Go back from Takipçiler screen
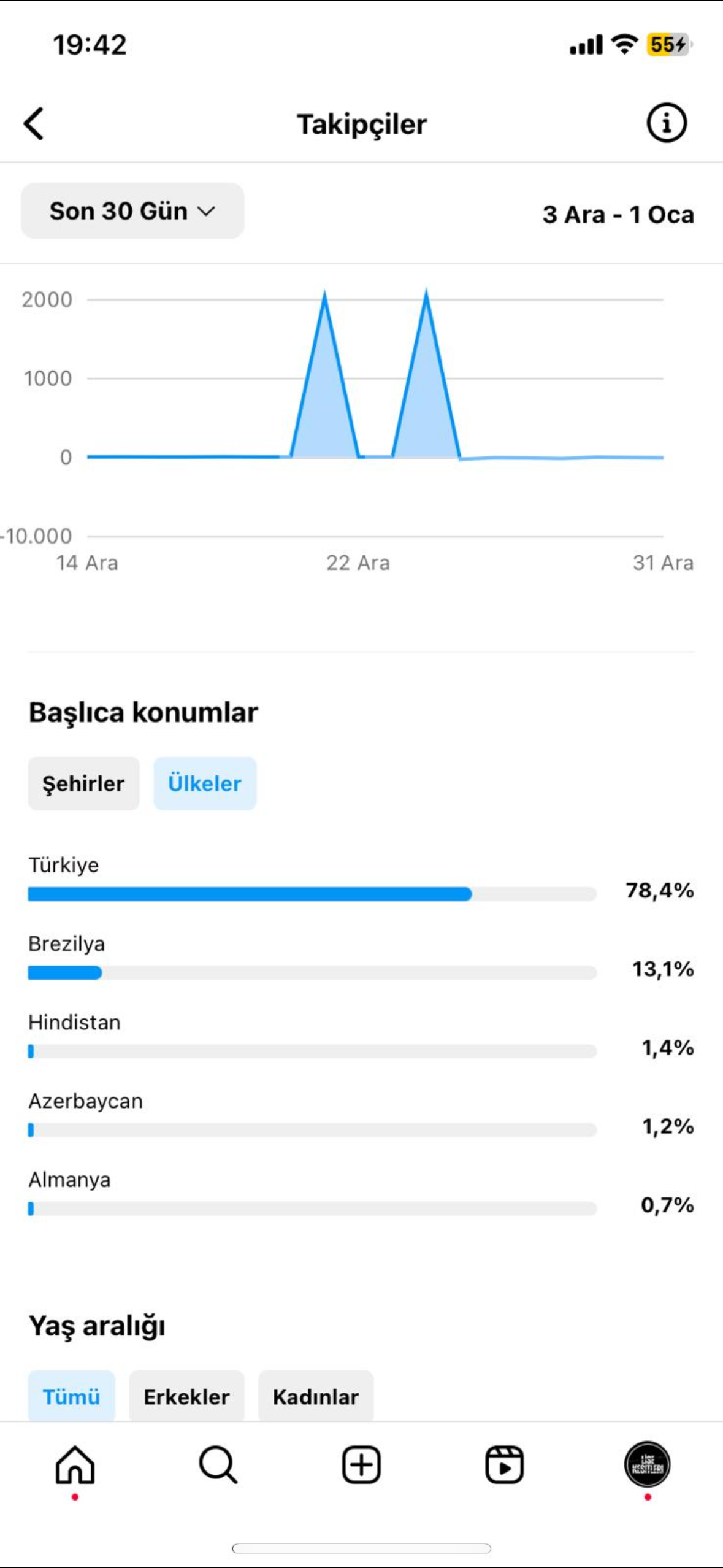This screenshot has width=723, height=1568. (x=34, y=124)
